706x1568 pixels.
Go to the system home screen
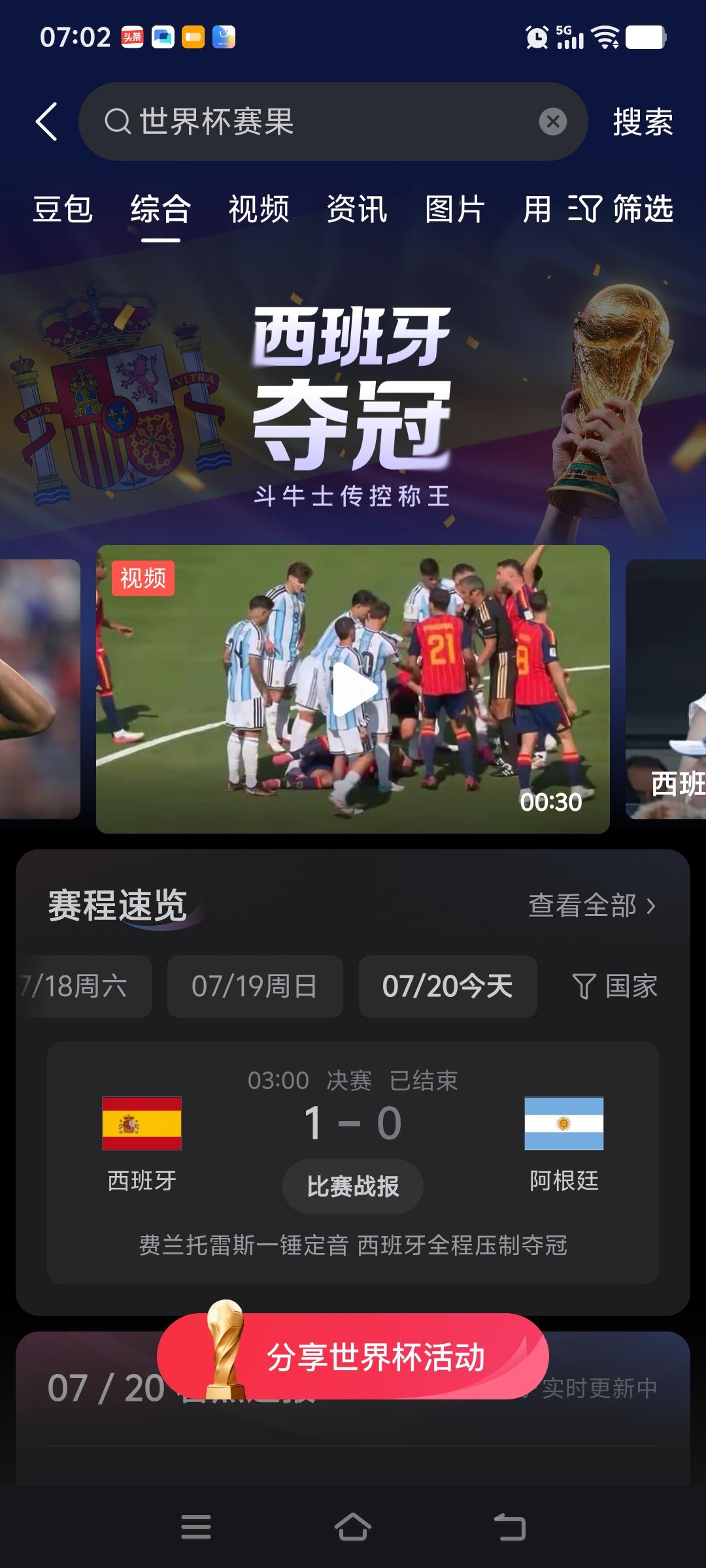[x=353, y=1527]
